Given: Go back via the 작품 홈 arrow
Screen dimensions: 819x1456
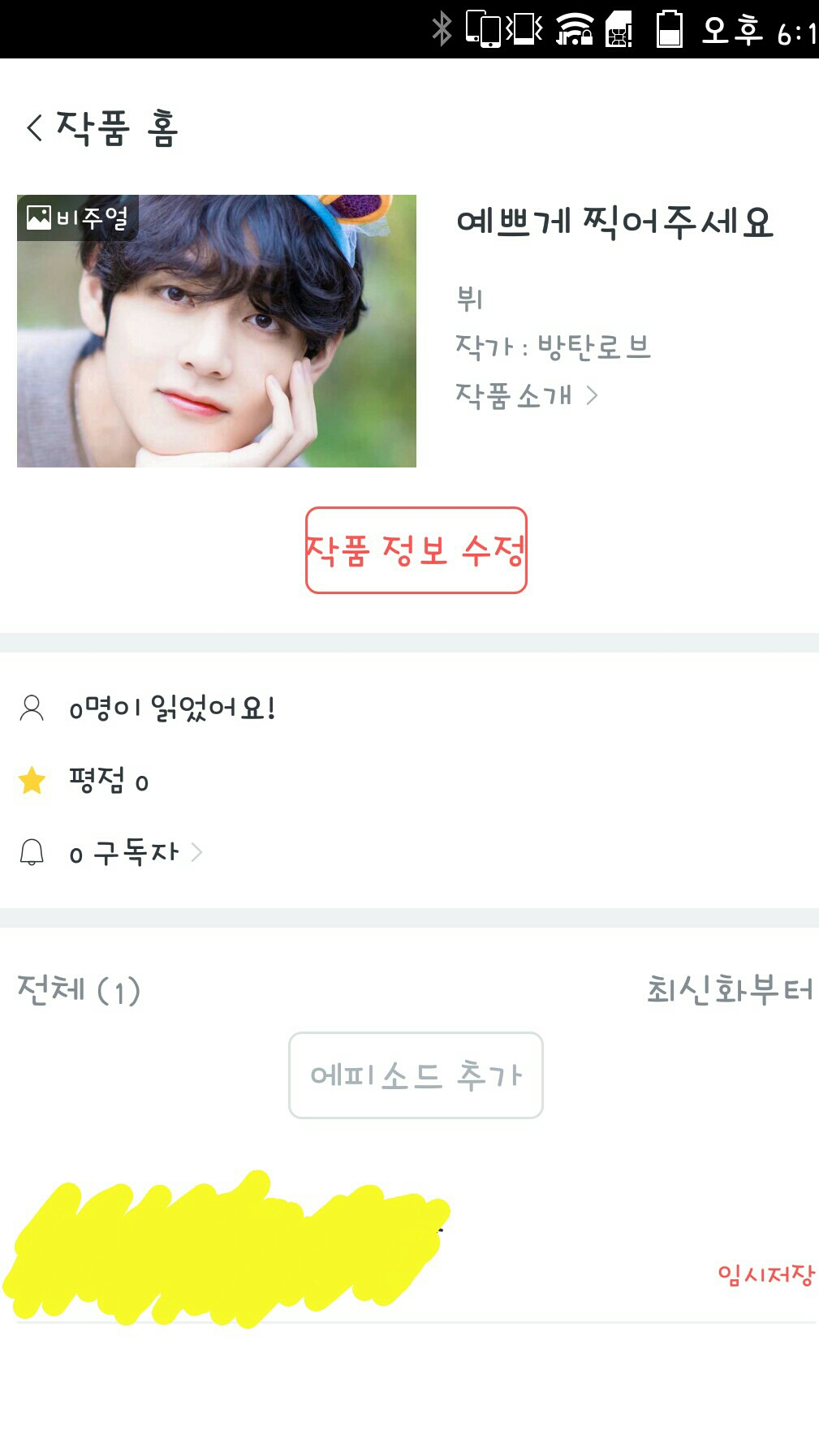Looking at the screenshot, I should 34,128.
